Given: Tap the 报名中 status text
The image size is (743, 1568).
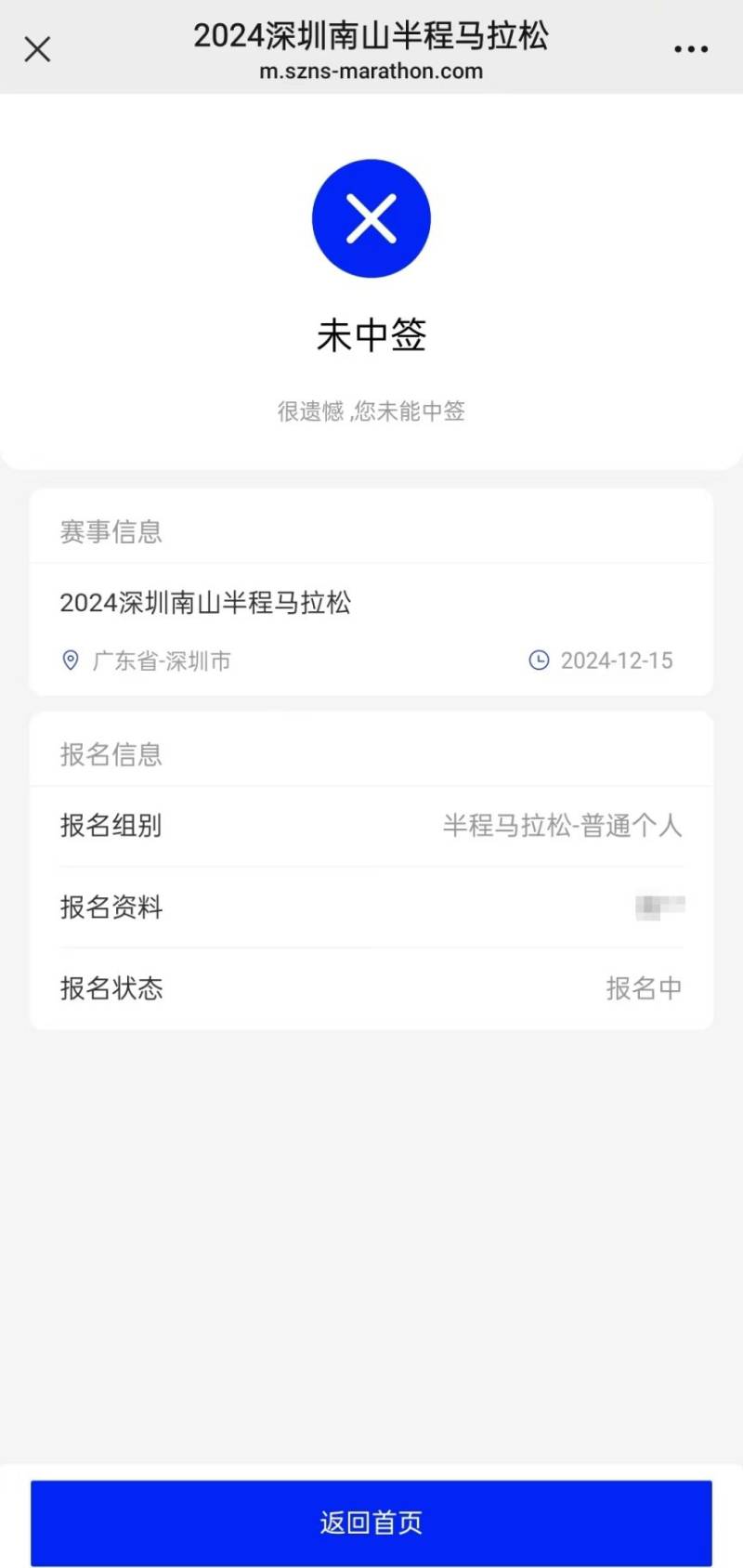Looking at the screenshot, I should [645, 987].
